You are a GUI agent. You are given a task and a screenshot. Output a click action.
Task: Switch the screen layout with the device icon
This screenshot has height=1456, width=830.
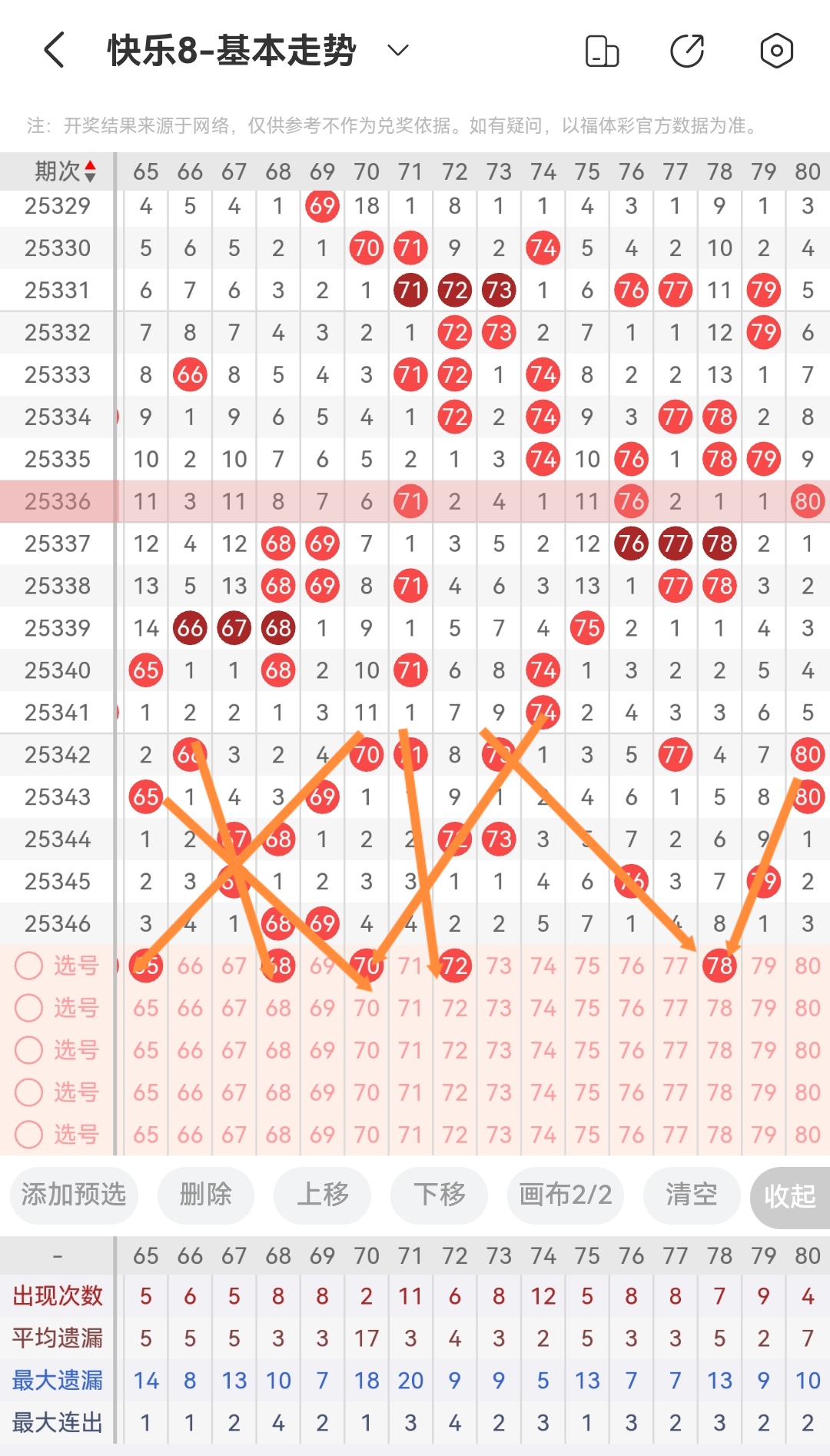click(x=602, y=52)
